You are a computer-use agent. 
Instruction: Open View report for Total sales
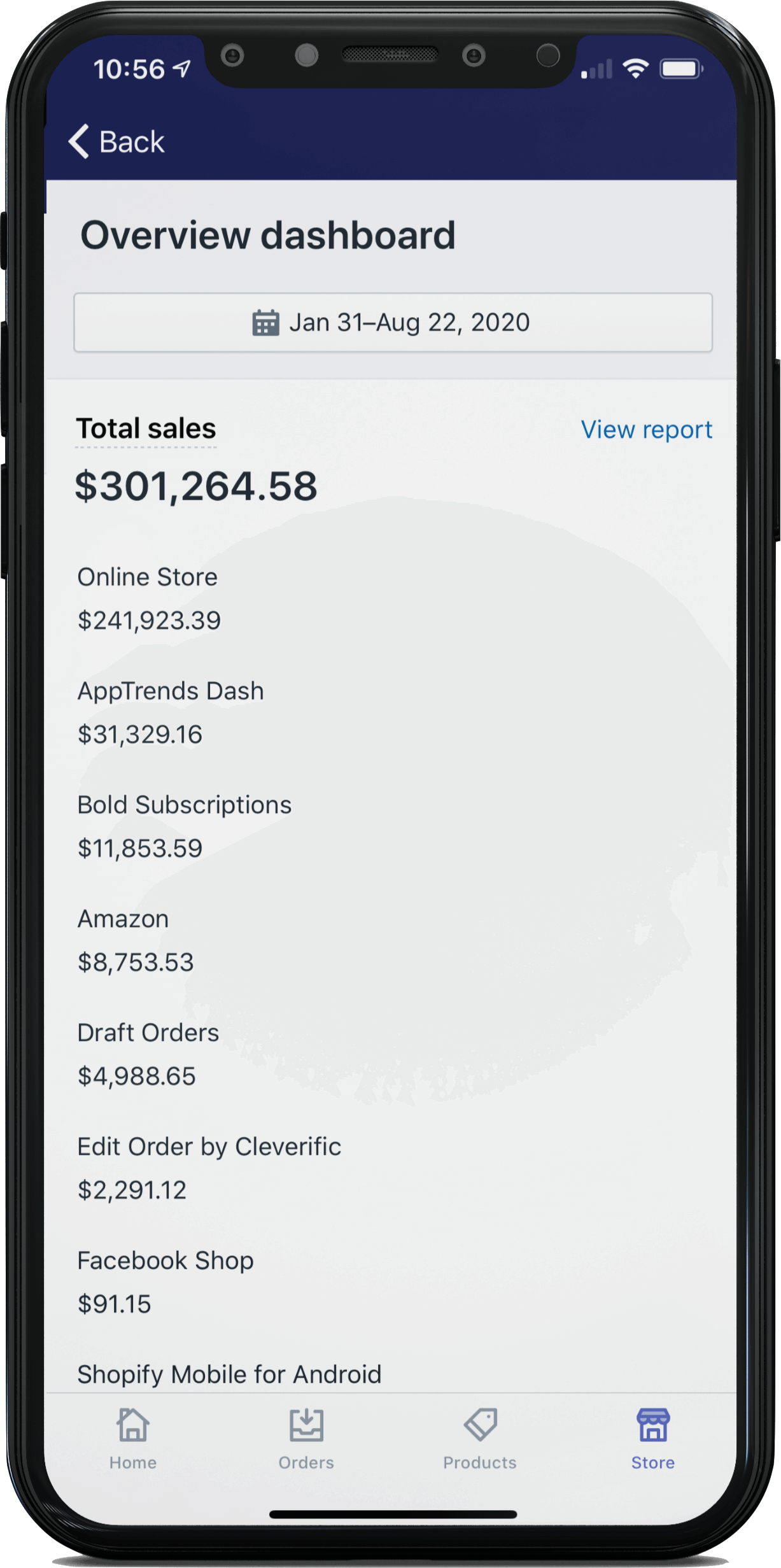click(646, 430)
